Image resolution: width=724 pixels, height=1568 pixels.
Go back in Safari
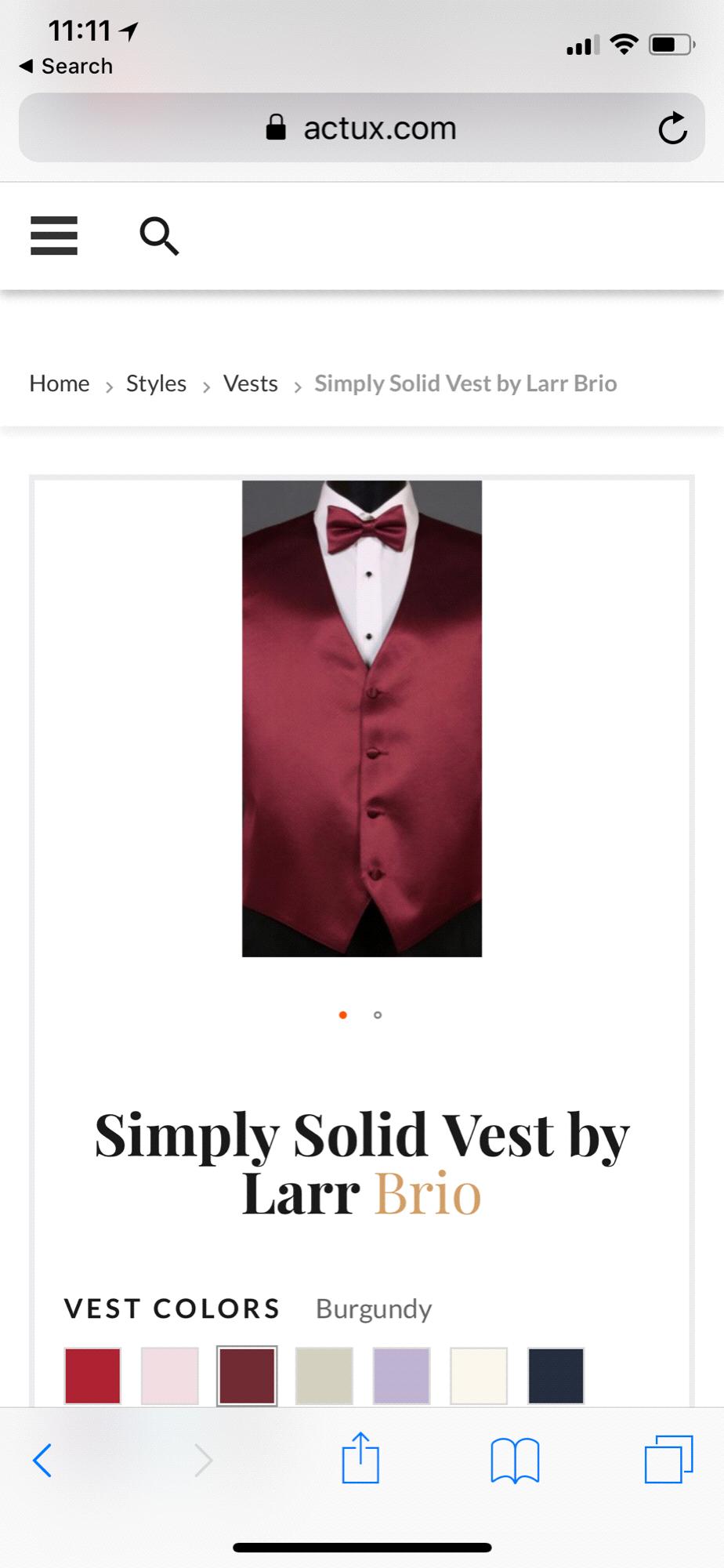pos(43,1461)
